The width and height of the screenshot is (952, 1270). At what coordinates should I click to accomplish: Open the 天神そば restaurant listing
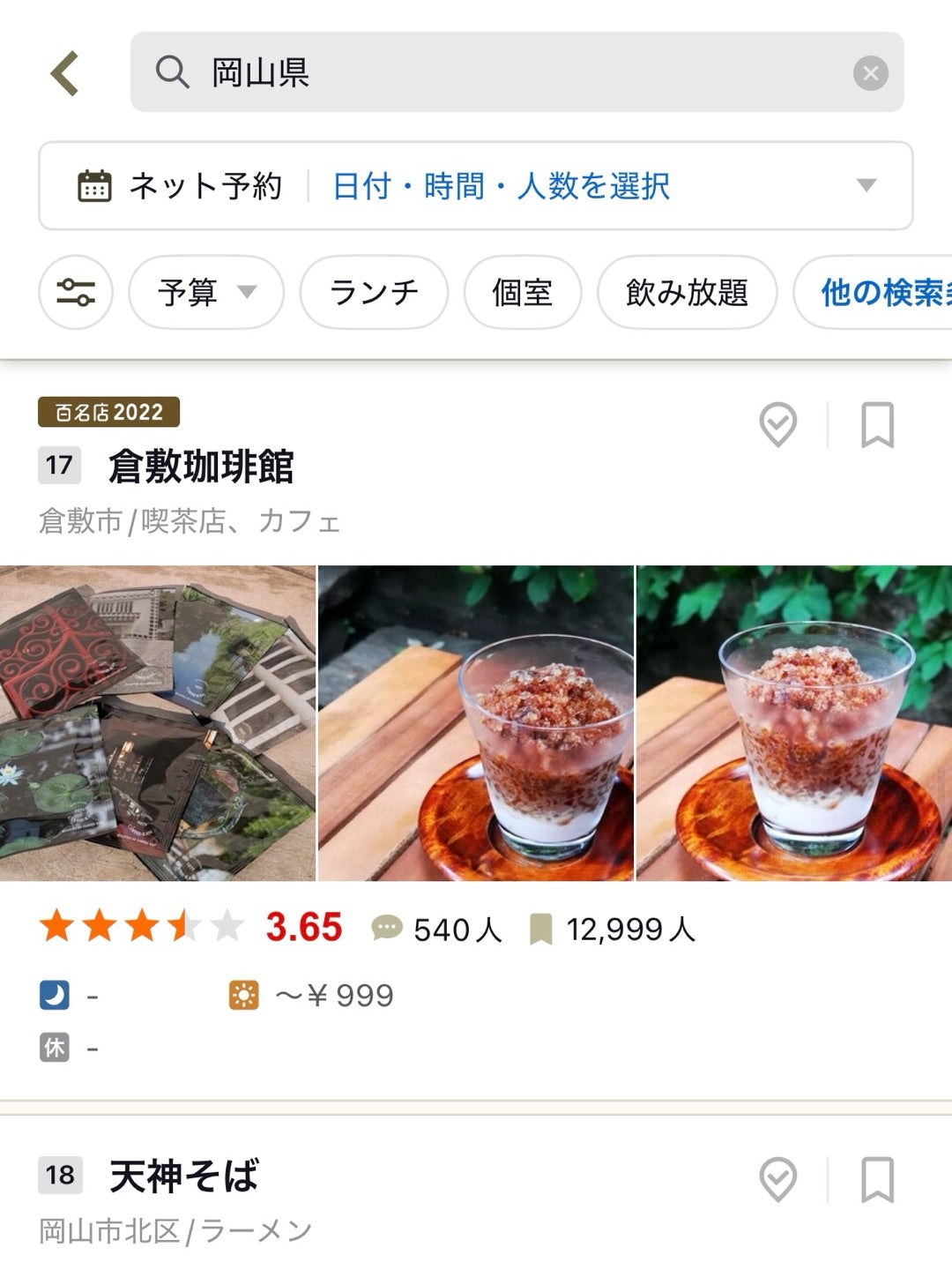pyautogui.click(x=184, y=1176)
